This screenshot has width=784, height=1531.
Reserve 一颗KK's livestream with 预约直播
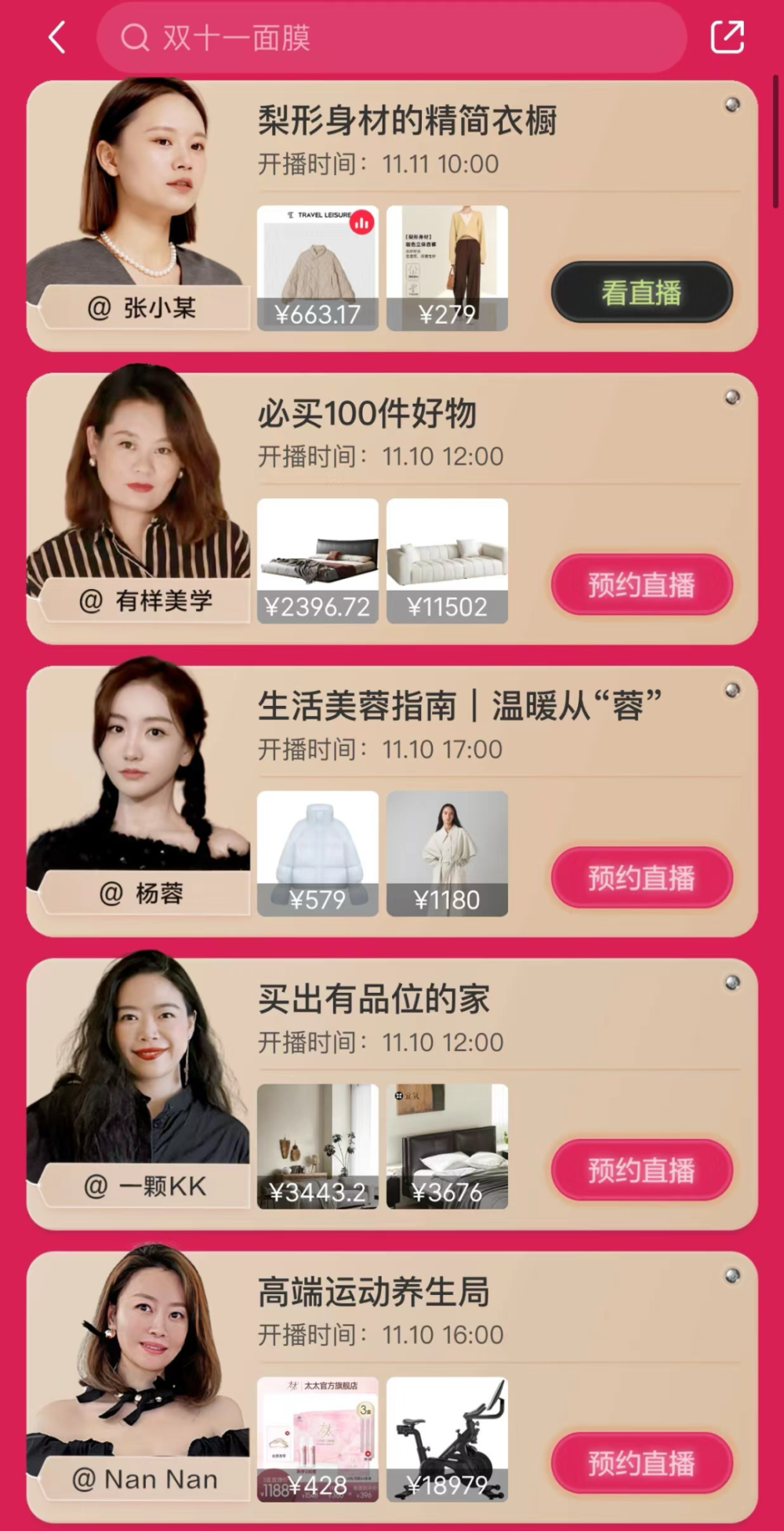(x=641, y=1170)
